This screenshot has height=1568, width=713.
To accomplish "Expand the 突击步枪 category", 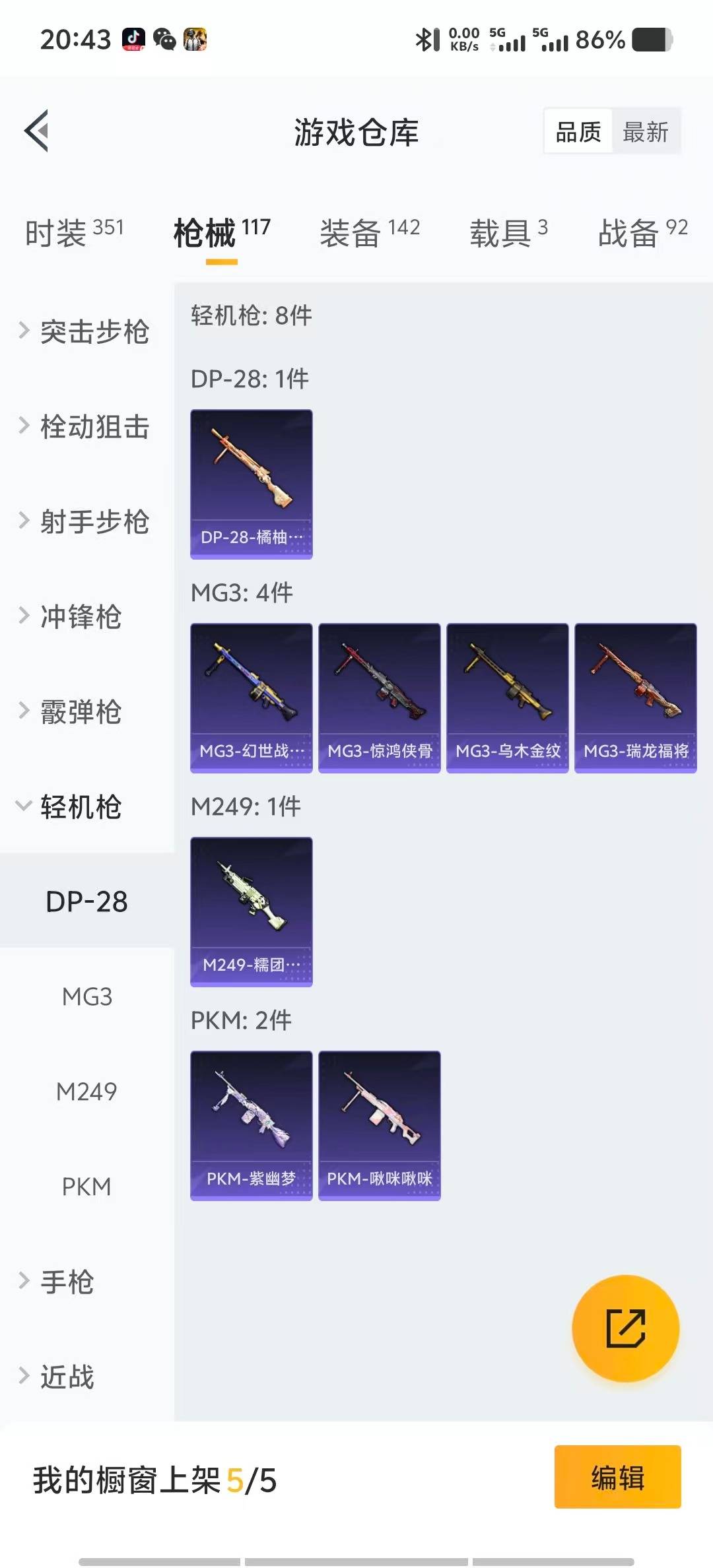I will (x=86, y=331).
